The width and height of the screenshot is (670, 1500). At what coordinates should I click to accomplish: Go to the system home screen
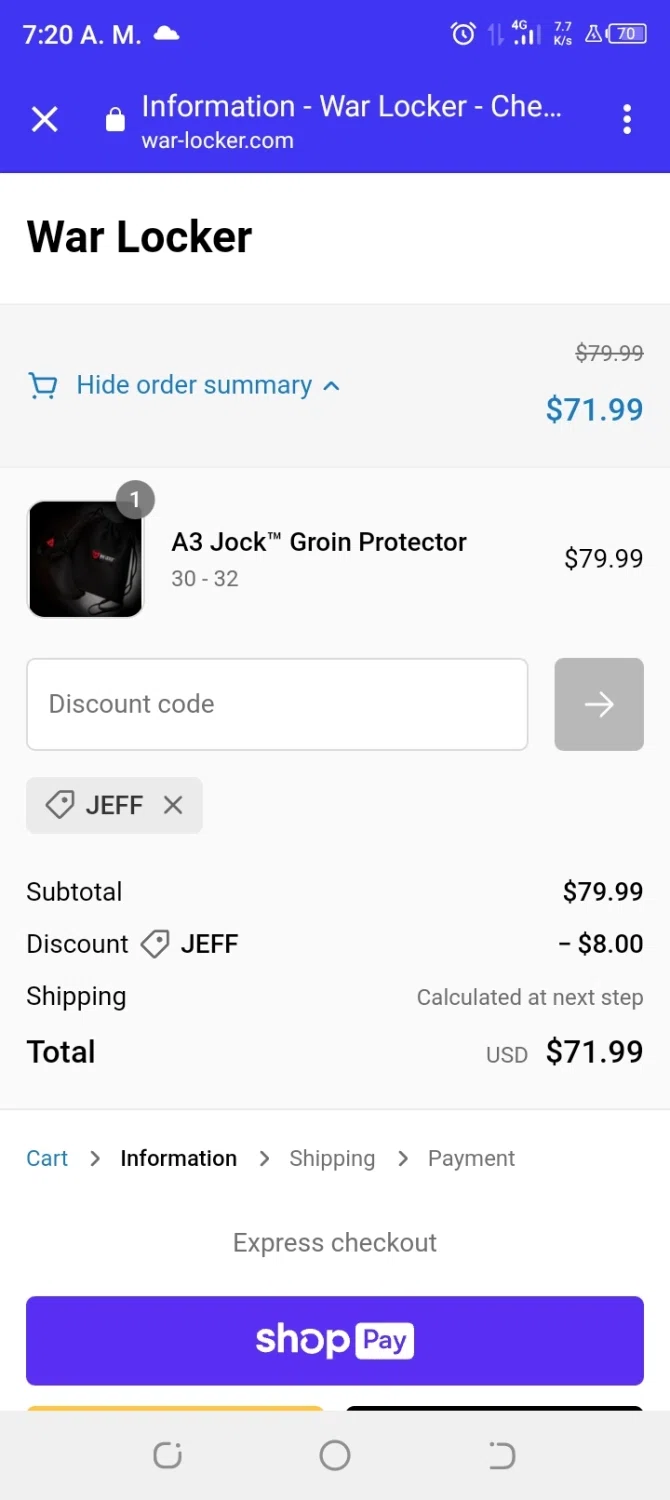335,1455
